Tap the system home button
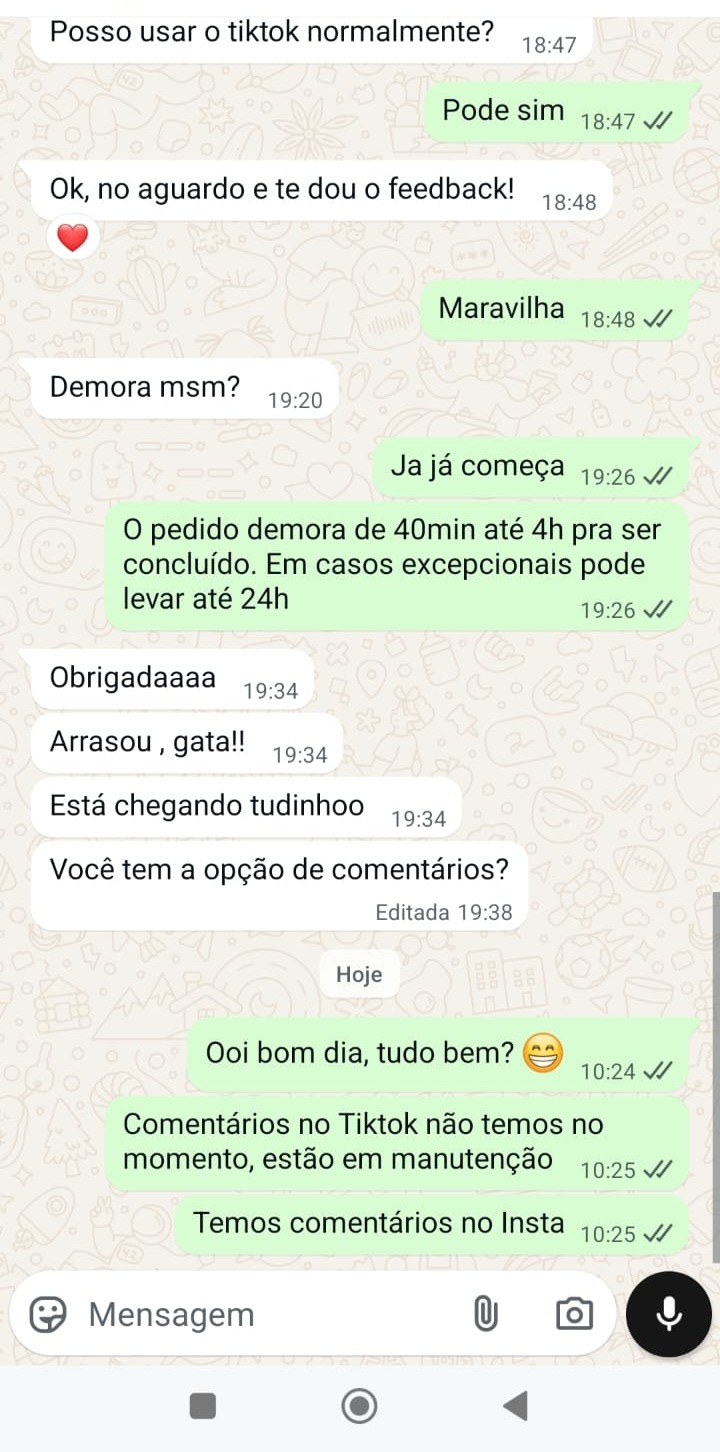The image size is (720, 1452). click(x=359, y=1406)
